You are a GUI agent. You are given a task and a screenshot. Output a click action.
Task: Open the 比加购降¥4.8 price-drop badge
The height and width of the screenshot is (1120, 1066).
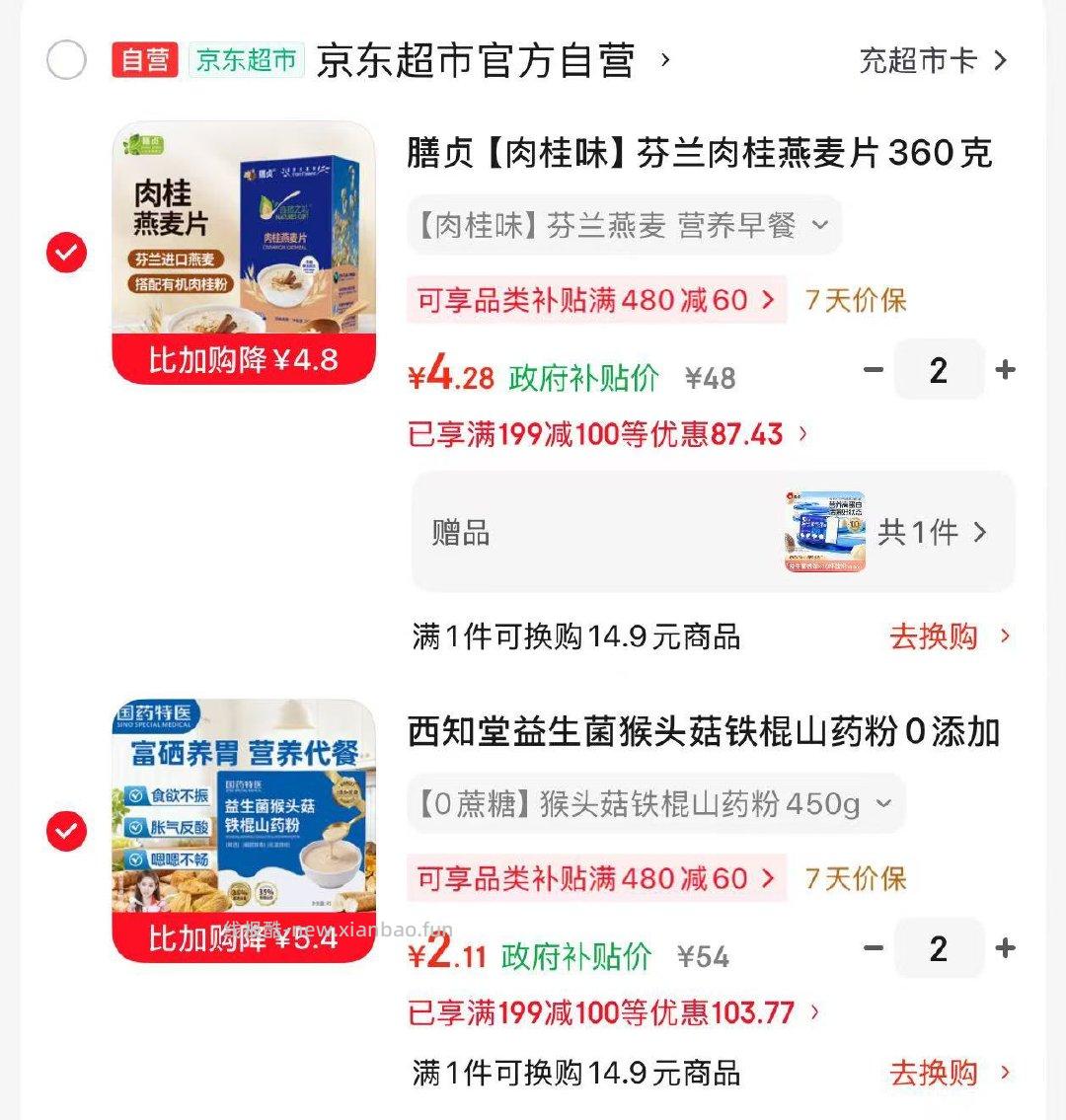[x=242, y=361]
